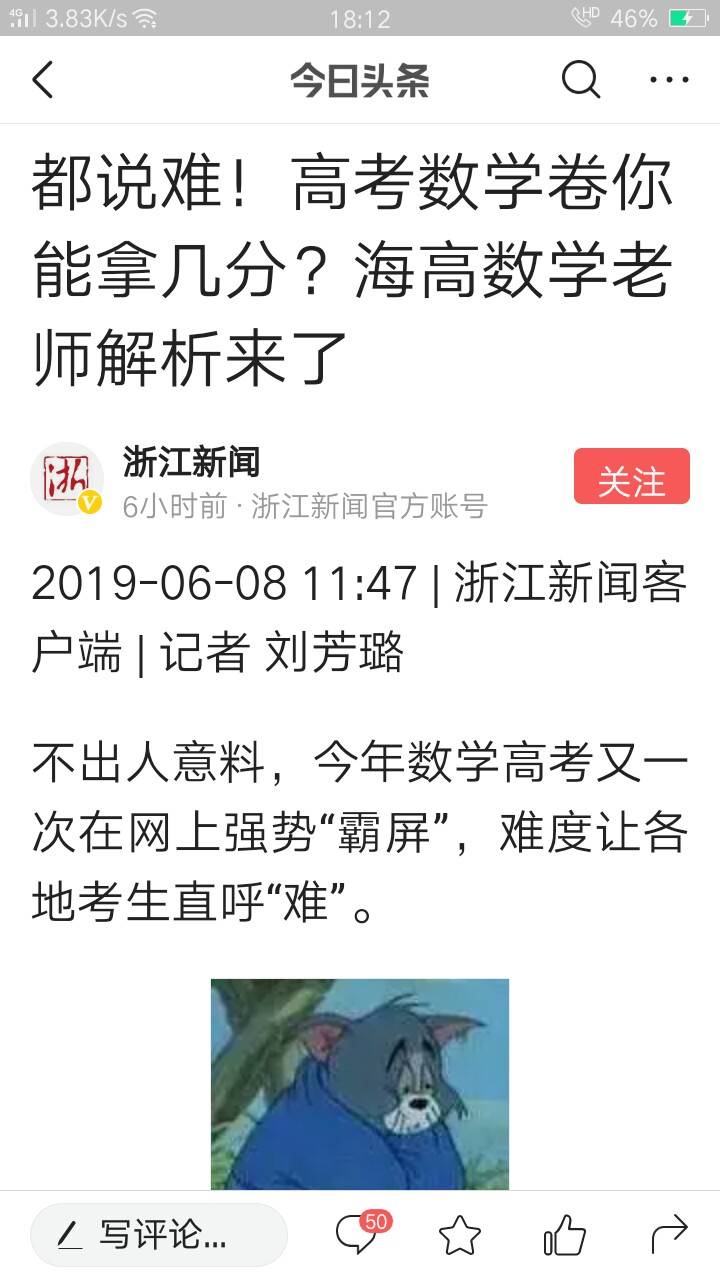Open the cartoon cat image in the article
This screenshot has height=1280, width=720.
click(359, 1083)
